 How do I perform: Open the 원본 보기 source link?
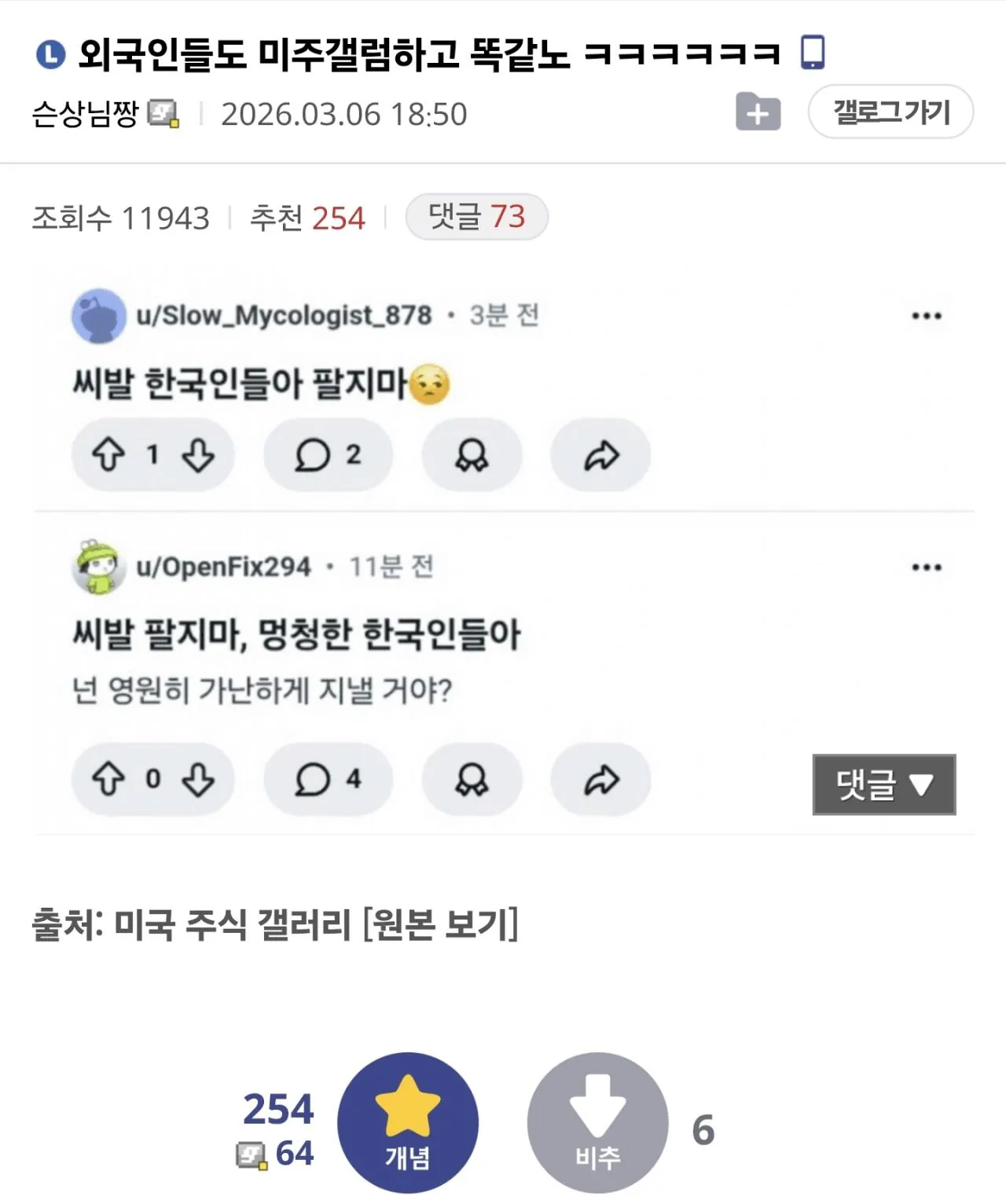coord(441,924)
